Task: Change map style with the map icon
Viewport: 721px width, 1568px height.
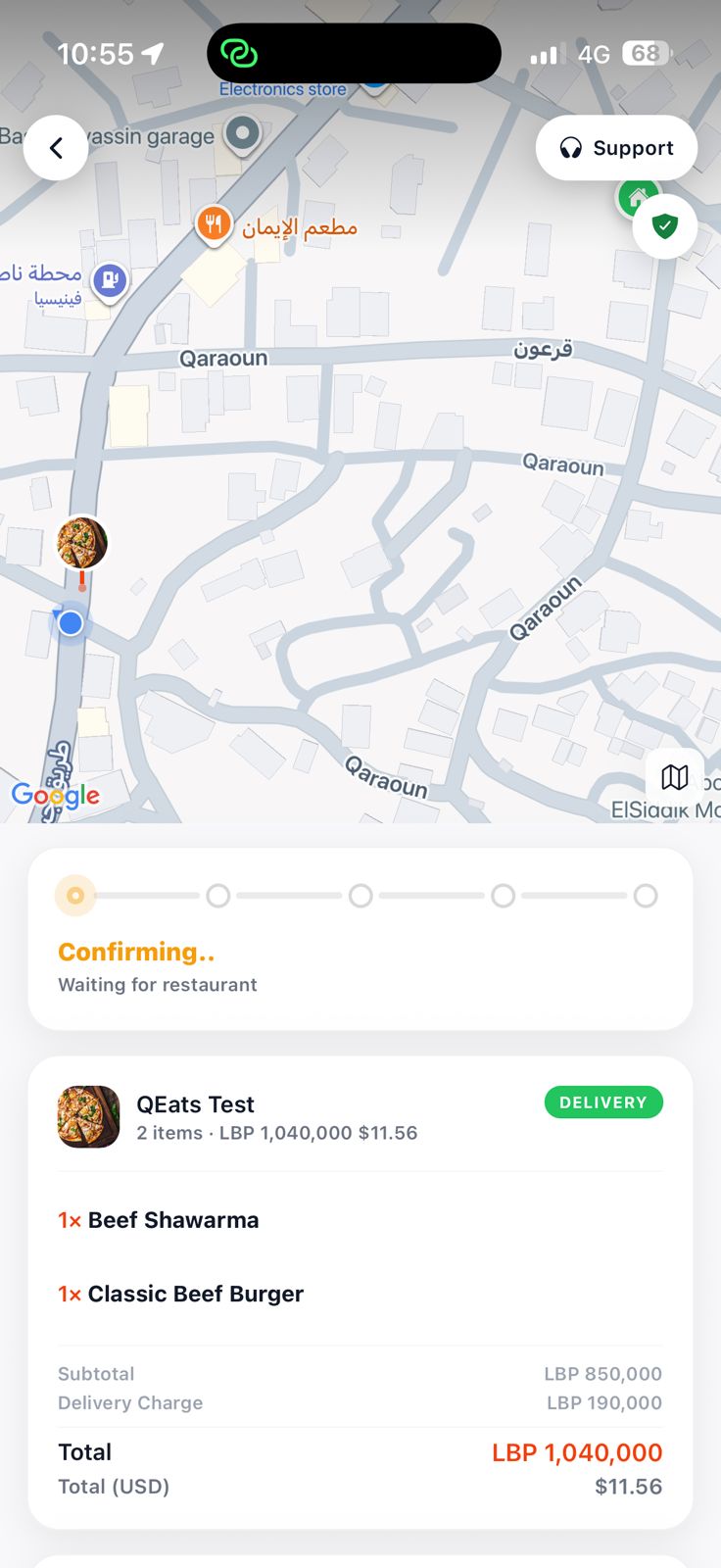Action: pos(675,777)
